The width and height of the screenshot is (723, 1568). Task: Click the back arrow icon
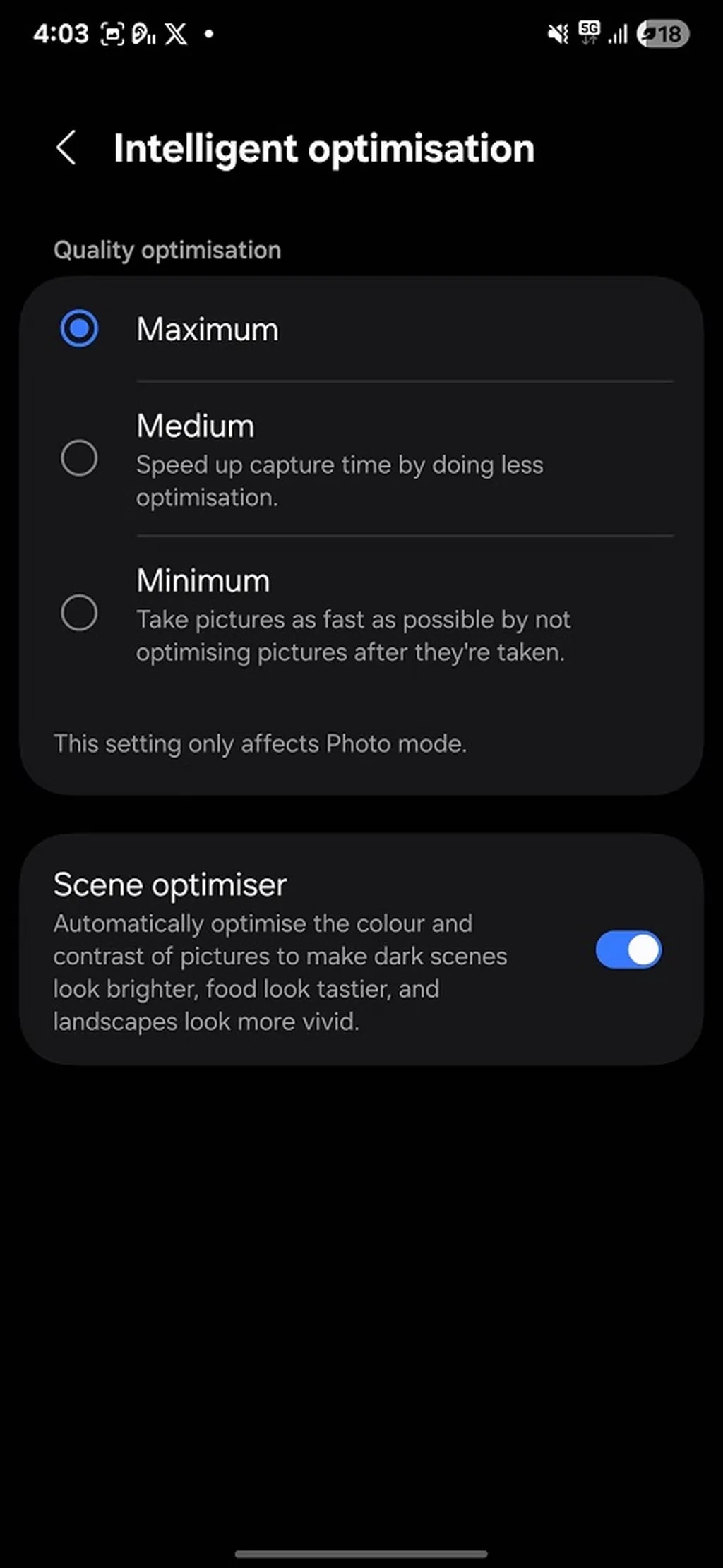[67, 148]
